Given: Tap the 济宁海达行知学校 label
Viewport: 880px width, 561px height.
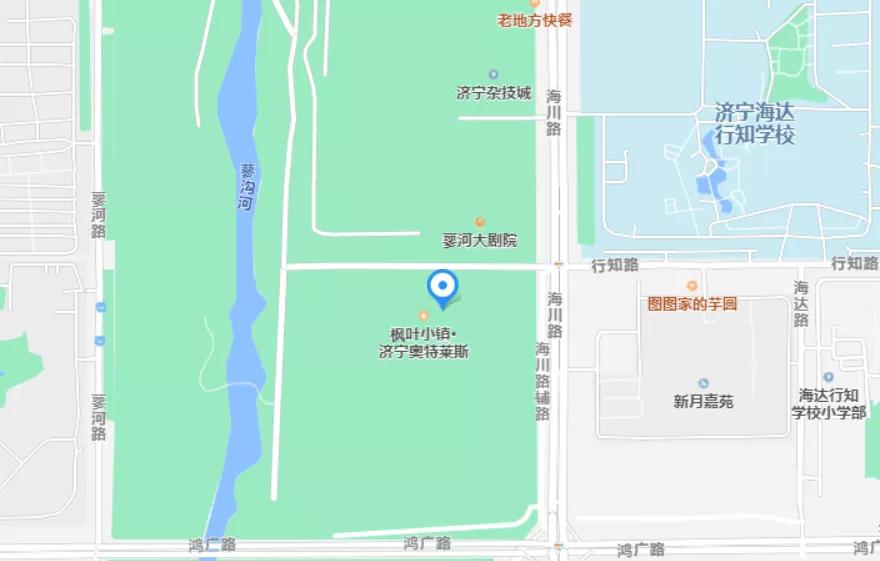Looking at the screenshot, I should pos(755,123).
